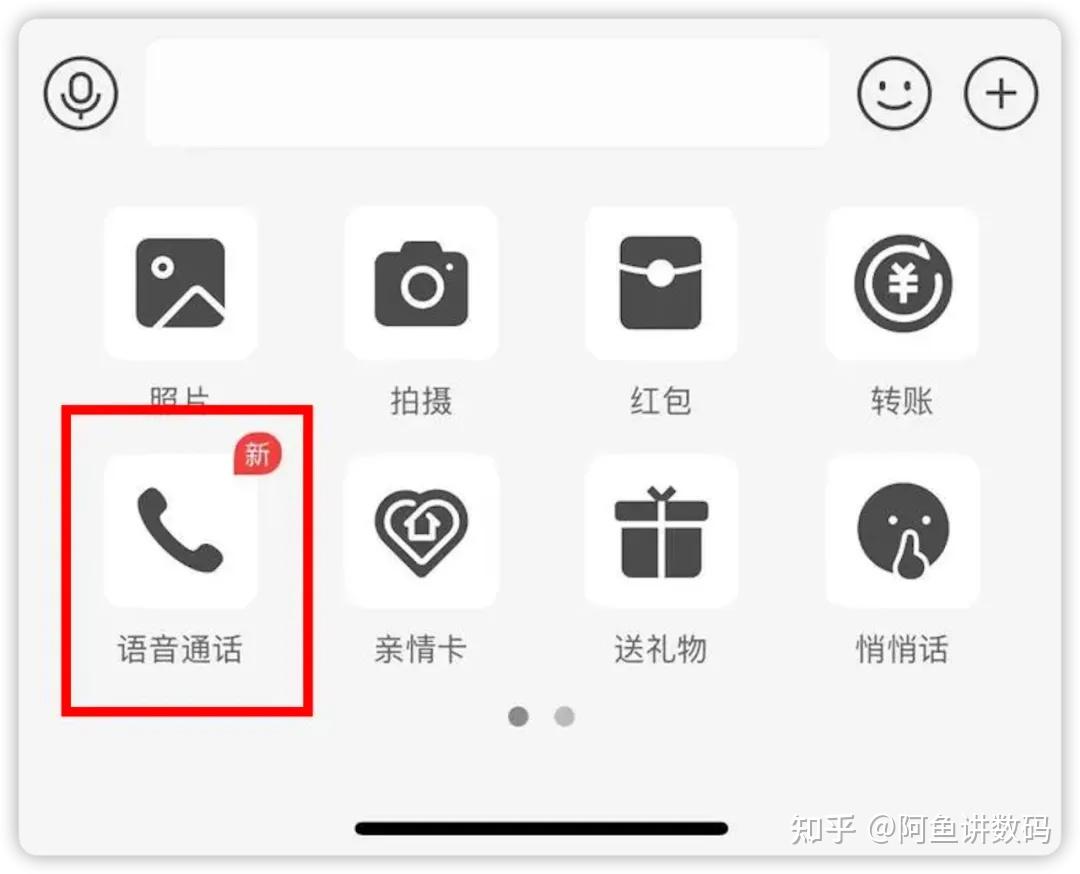Tap the voice input microphone icon
Viewport: 1080px width, 874px height.
(x=80, y=94)
